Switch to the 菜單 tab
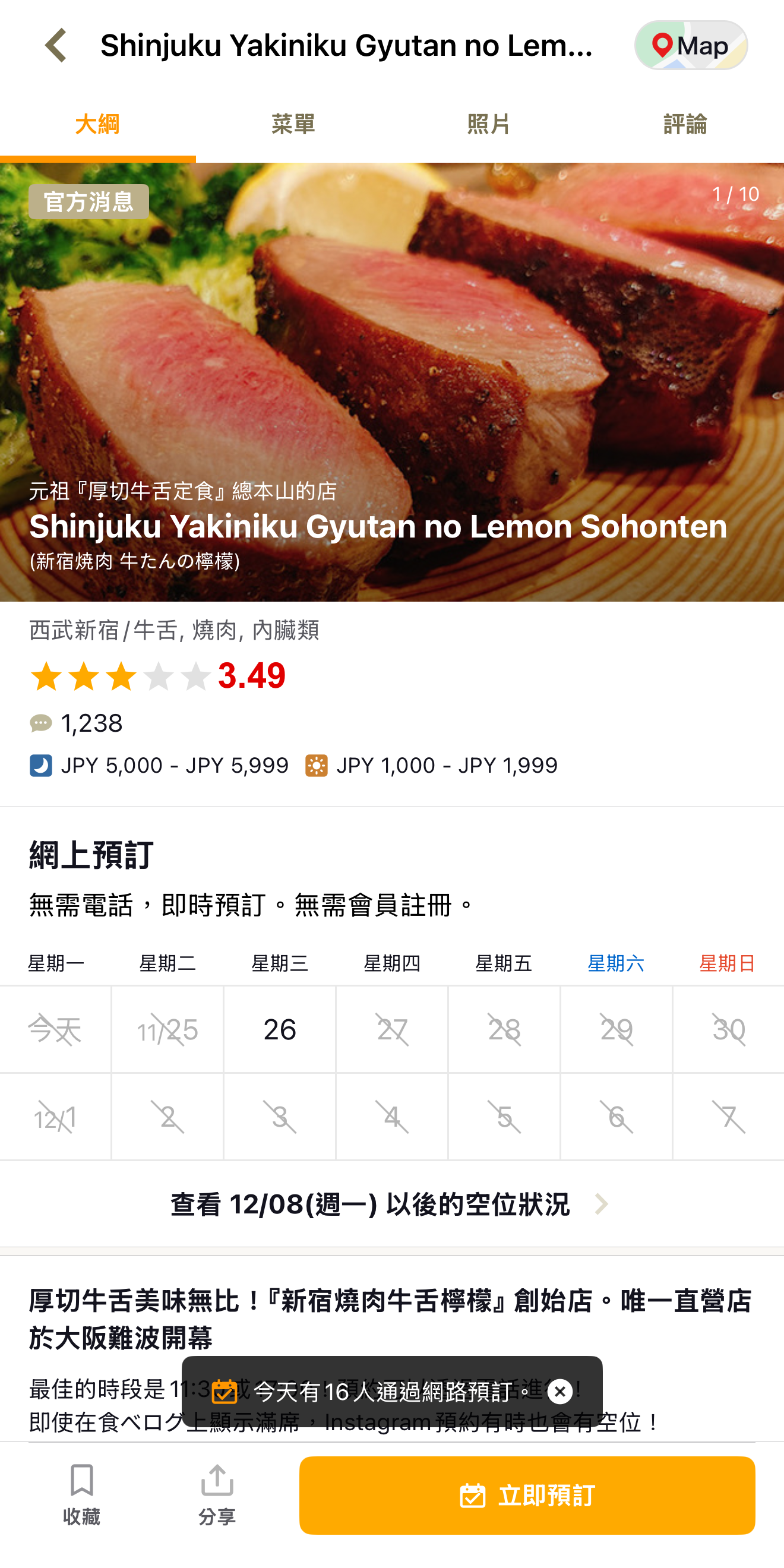The image size is (784, 1568). [293, 125]
